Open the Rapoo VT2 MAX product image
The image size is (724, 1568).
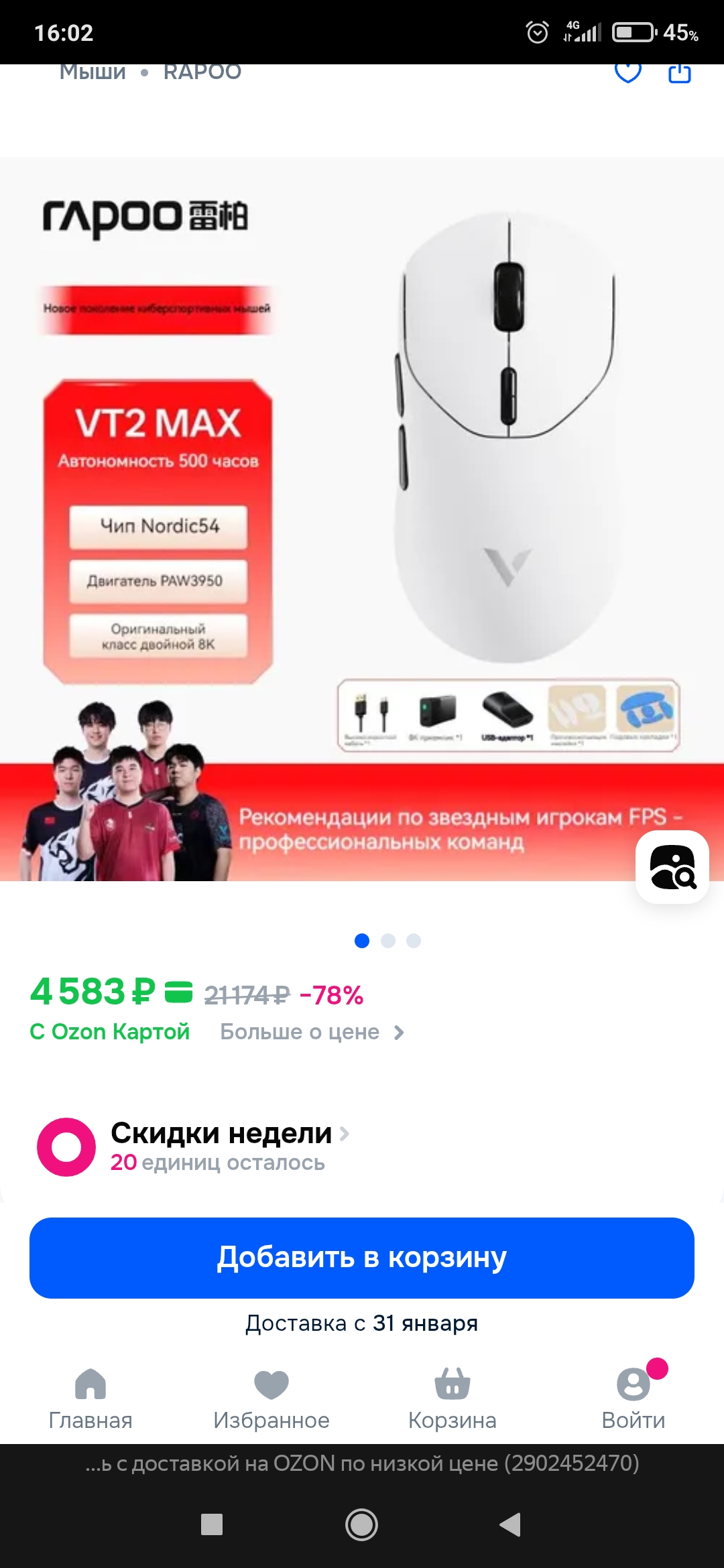coord(362,519)
